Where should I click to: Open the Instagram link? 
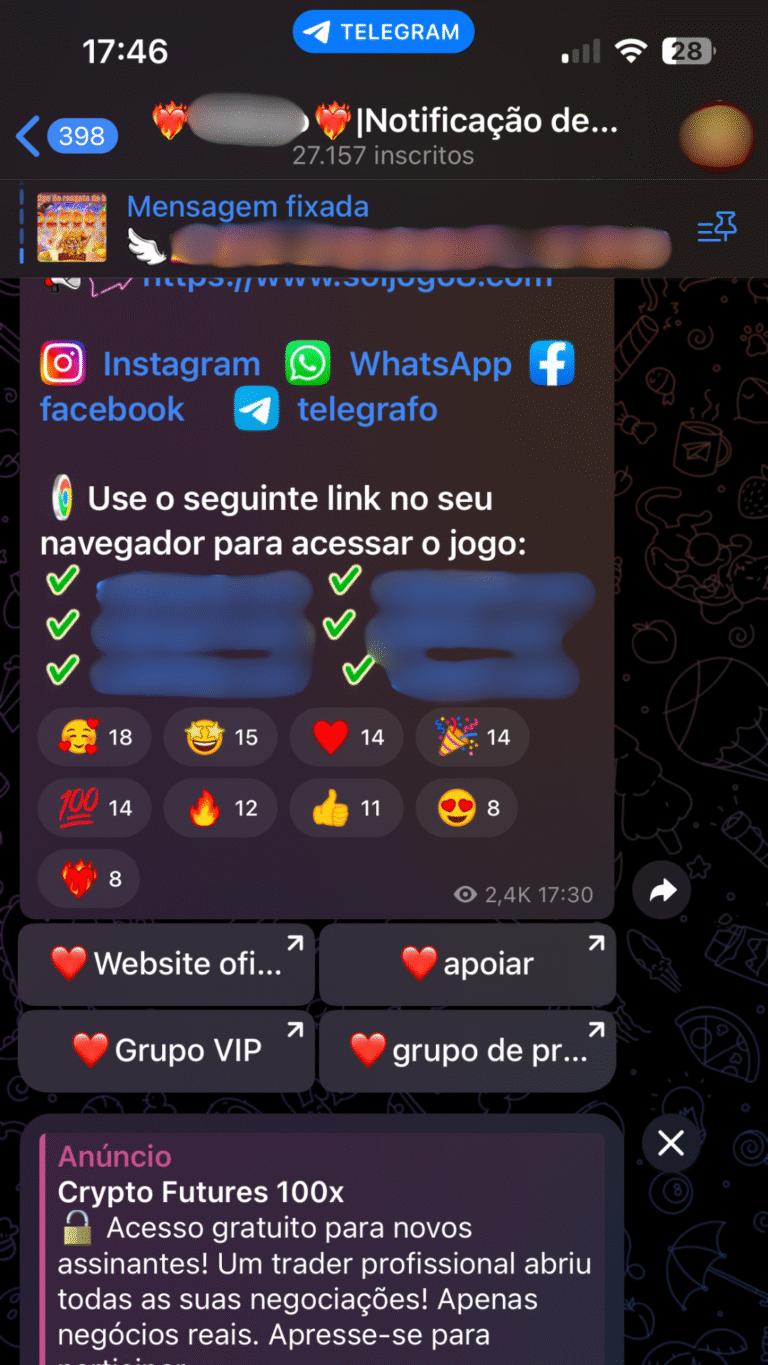[180, 364]
